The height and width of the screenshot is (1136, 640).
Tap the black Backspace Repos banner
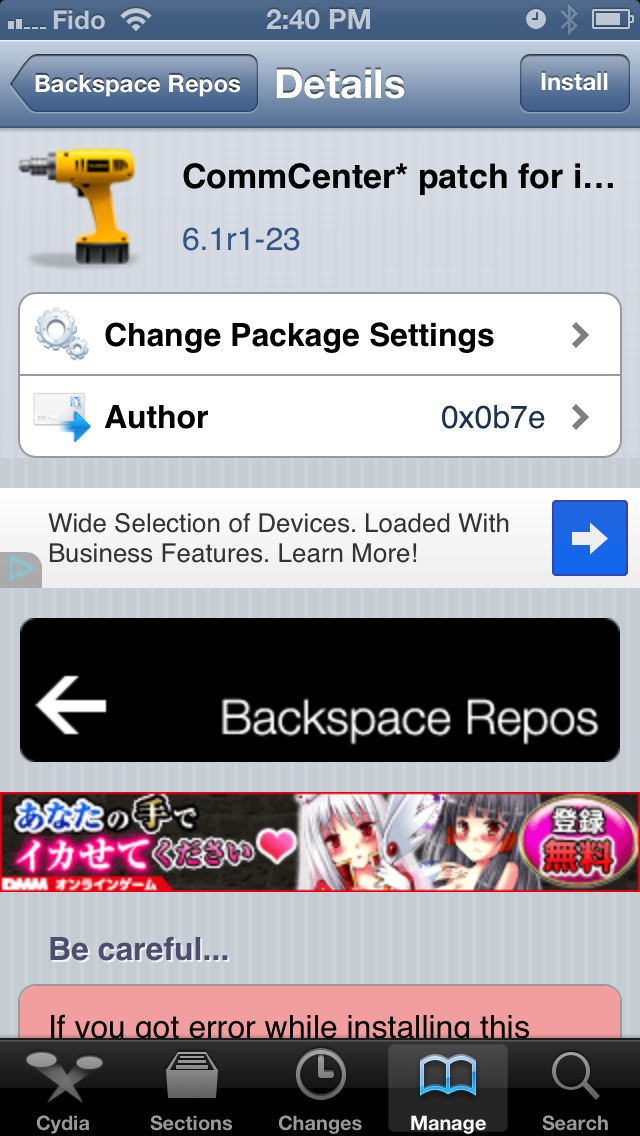pyautogui.click(x=320, y=690)
